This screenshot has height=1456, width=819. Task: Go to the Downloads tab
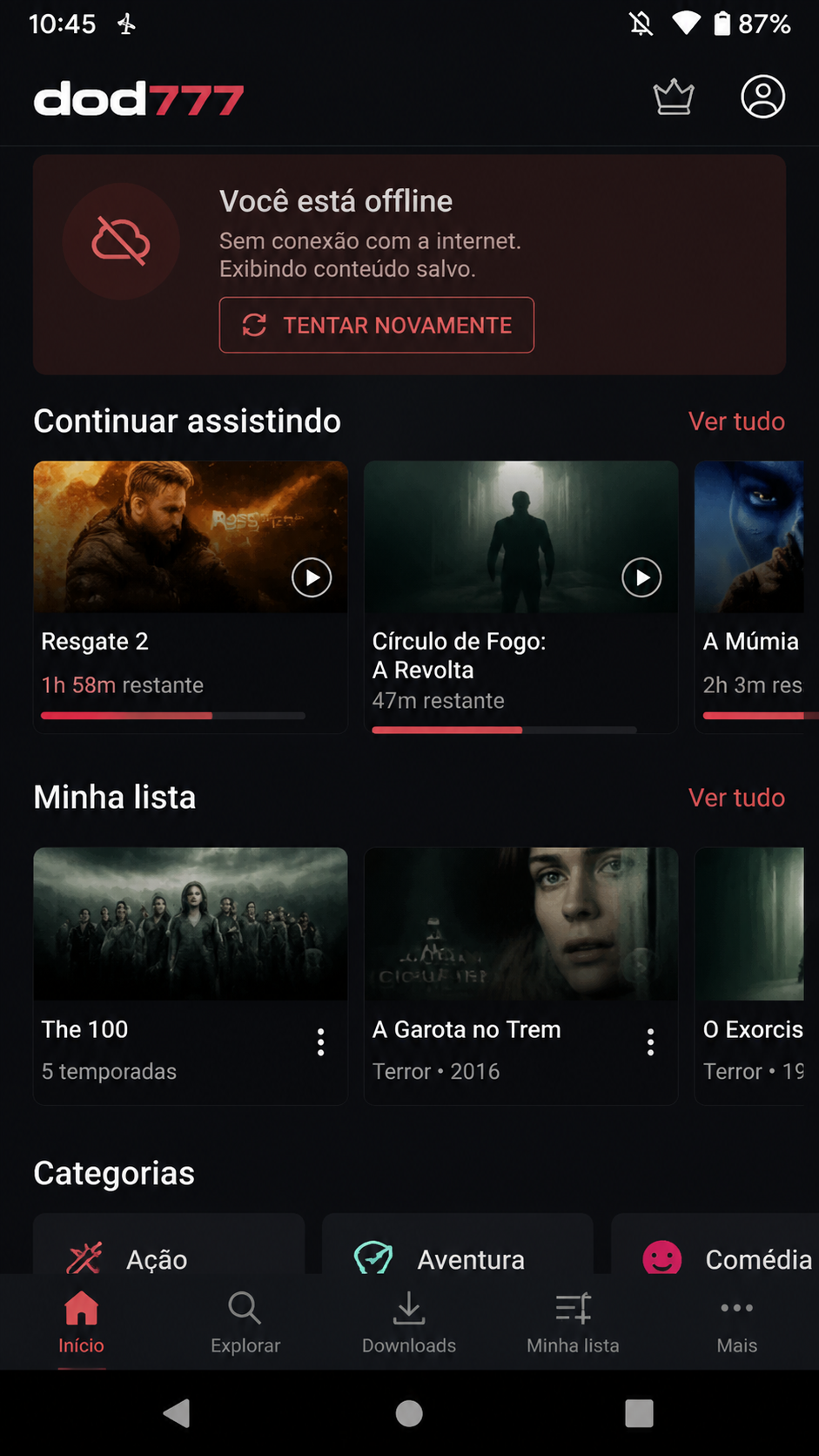tap(409, 1322)
